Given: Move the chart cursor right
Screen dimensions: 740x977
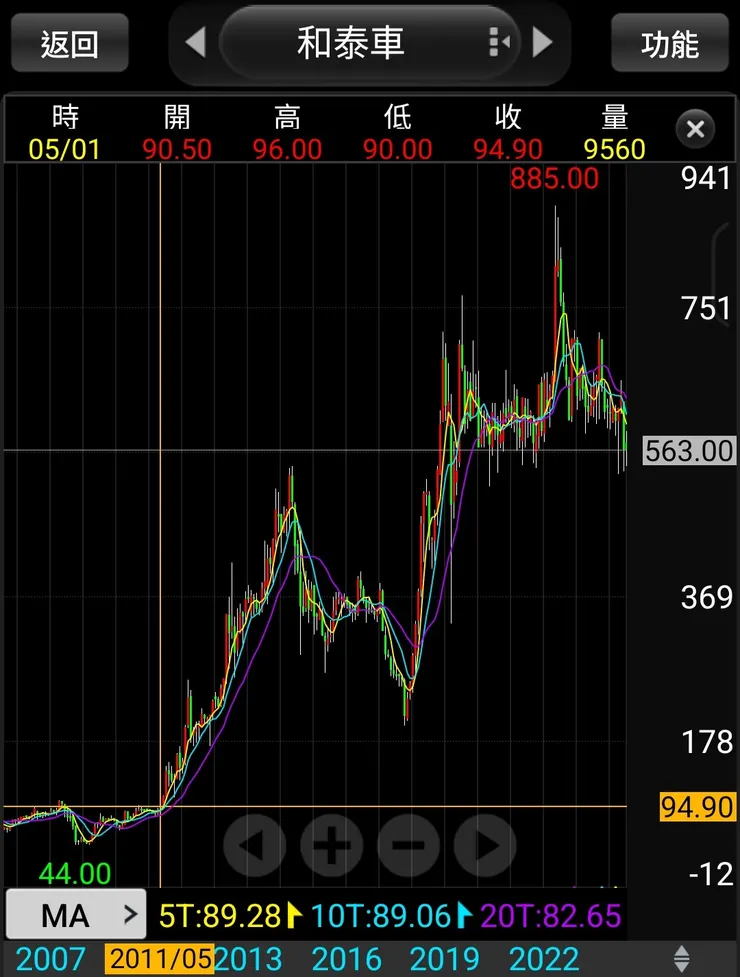Looking at the screenshot, I should pos(485,845).
